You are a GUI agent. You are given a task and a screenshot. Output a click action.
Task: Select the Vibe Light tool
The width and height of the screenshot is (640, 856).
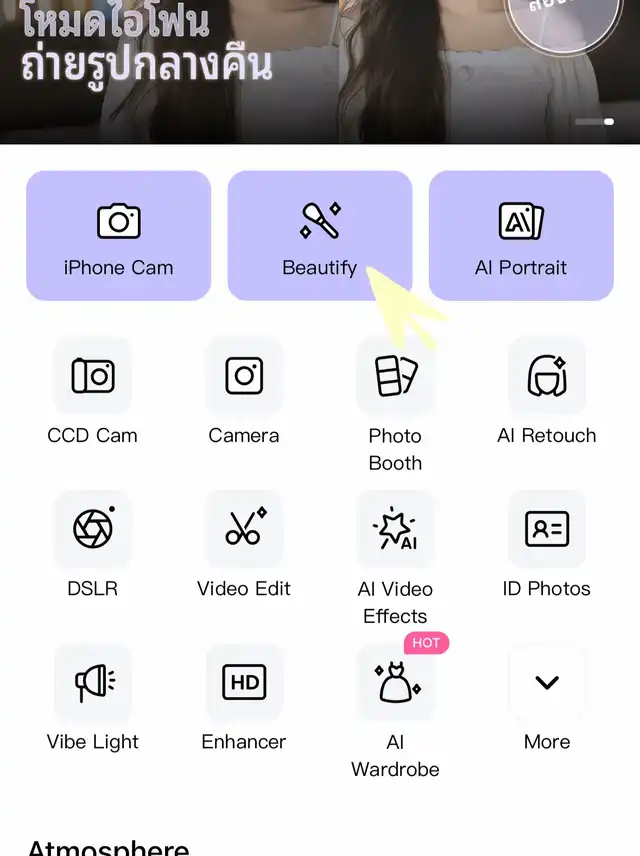point(93,683)
